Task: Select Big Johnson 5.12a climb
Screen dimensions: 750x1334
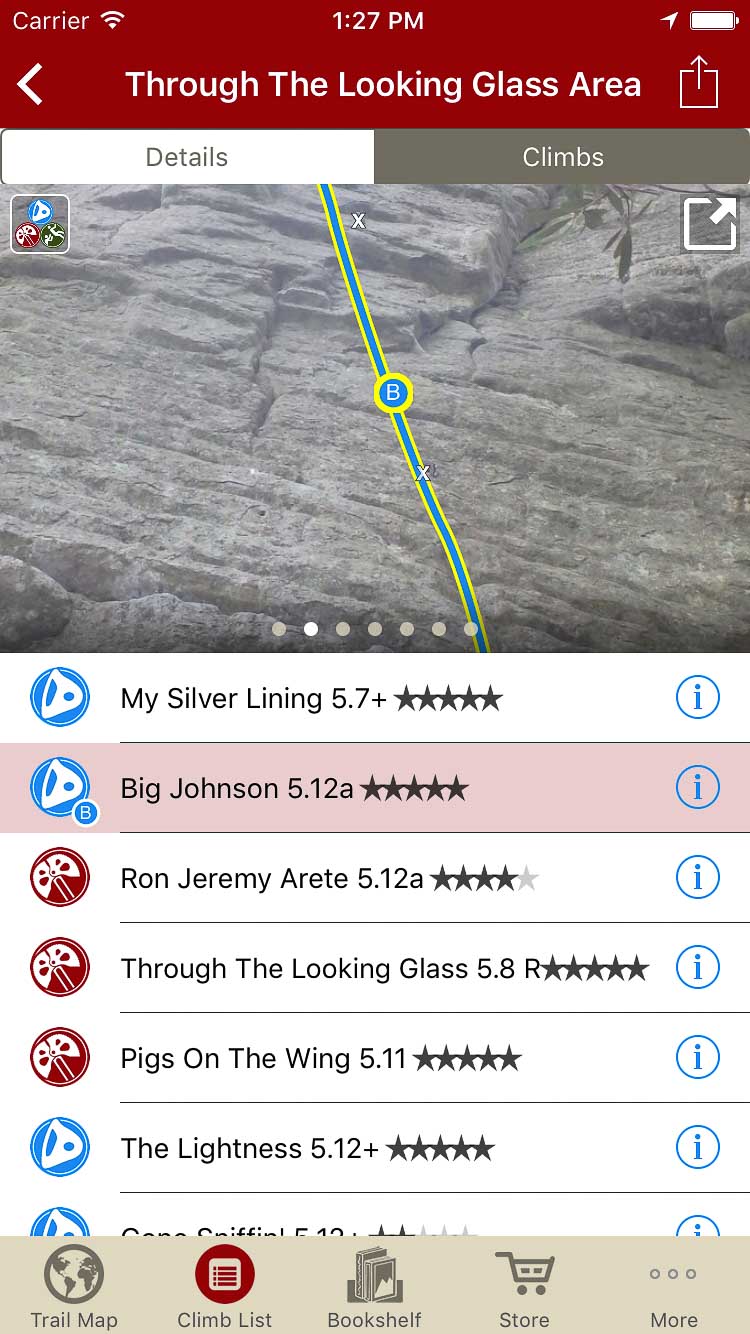Action: (294, 788)
